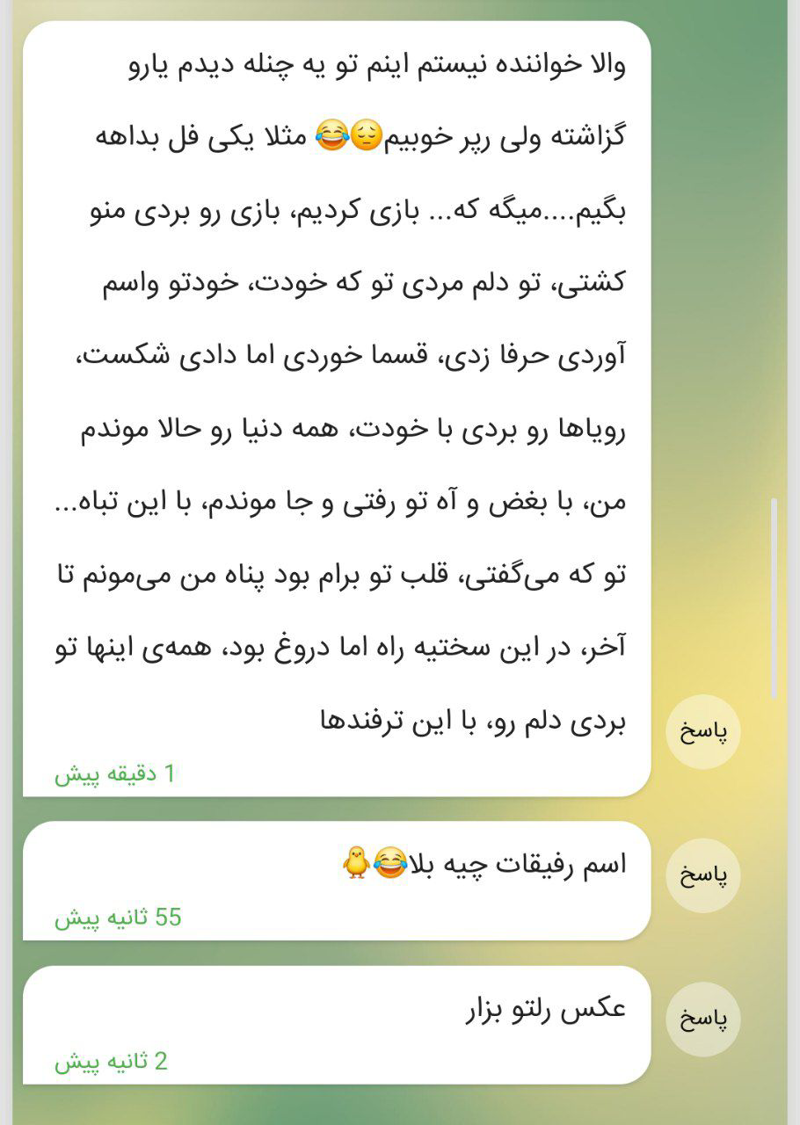Reply to the message عکس رلتو بزار
Viewport: 800px width, 1125px height.
coord(704,1020)
